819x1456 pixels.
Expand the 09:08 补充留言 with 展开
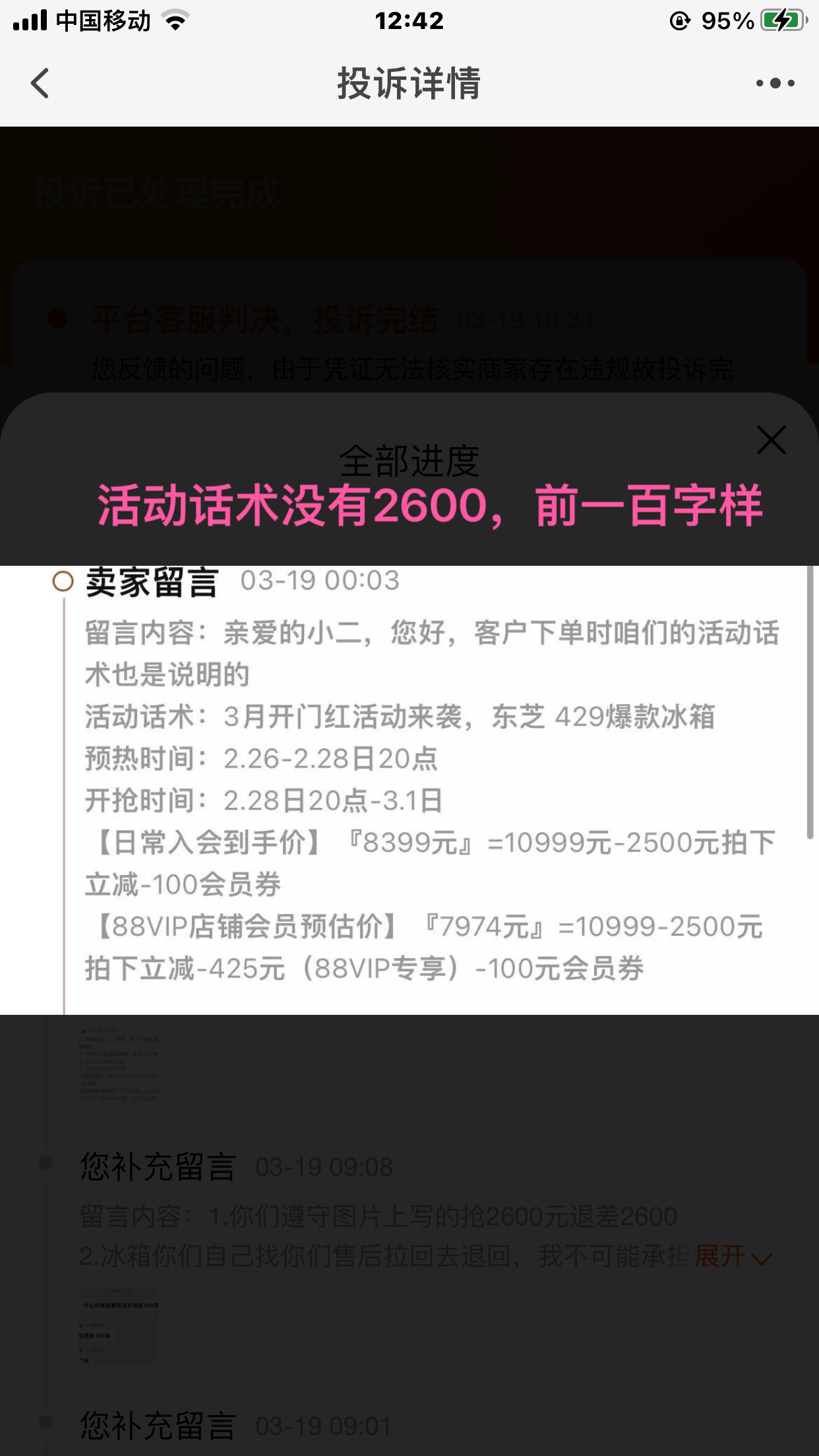[x=732, y=1256]
